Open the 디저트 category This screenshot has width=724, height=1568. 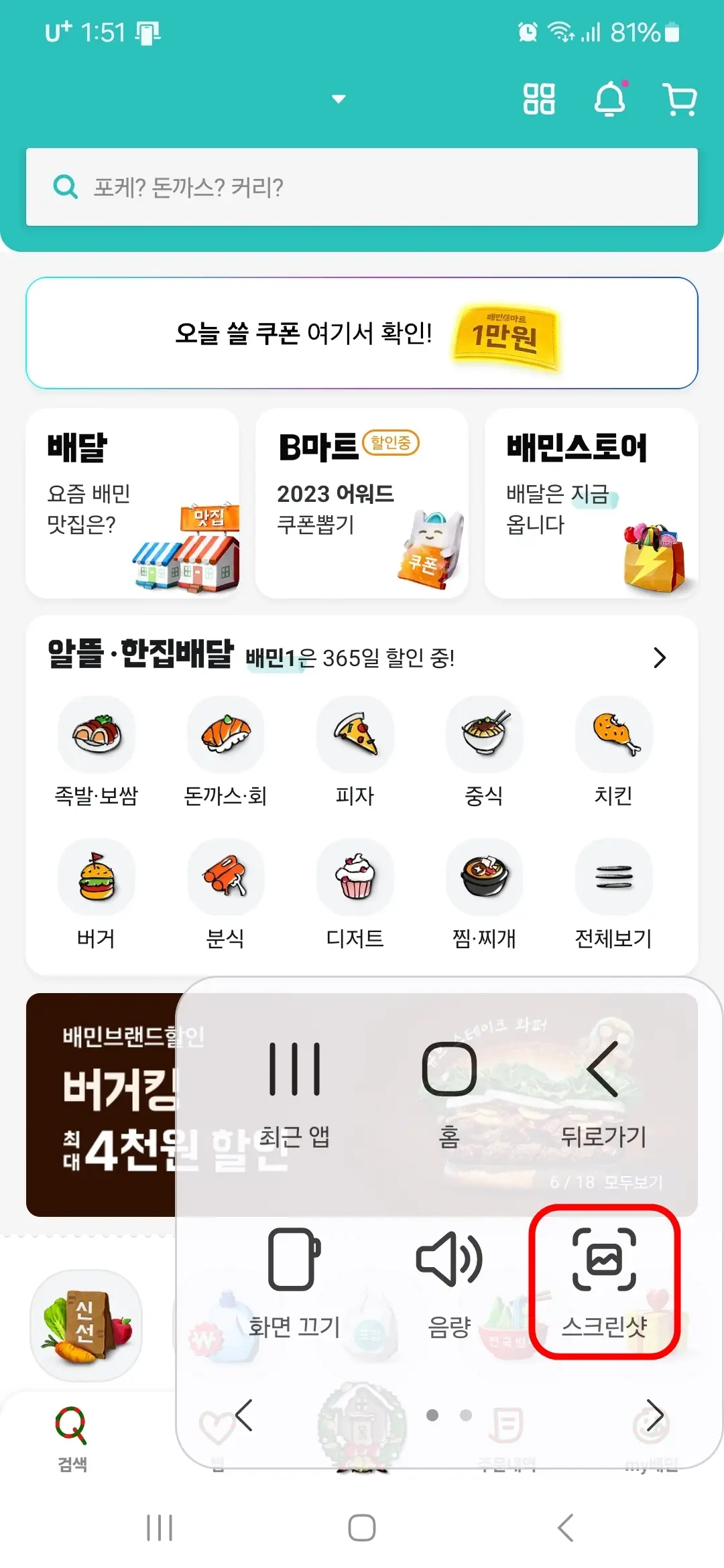point(355,878)
